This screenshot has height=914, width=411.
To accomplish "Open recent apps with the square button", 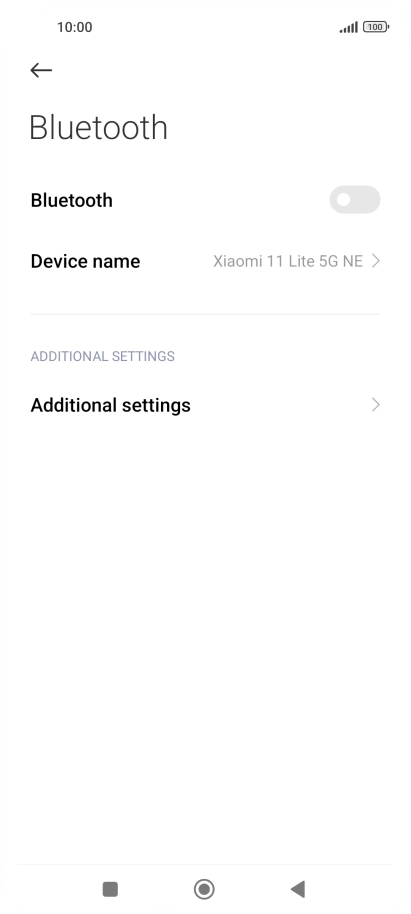I will [x=110, y=889].
